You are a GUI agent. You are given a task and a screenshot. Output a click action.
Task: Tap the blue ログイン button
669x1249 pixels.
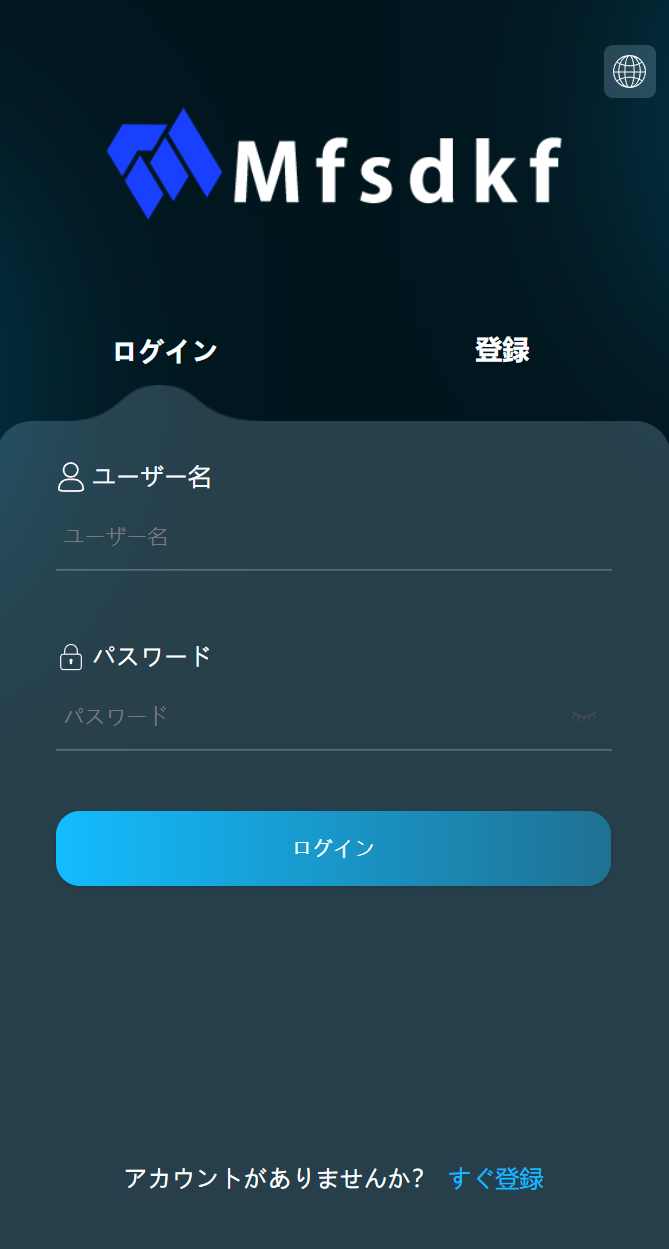point(334,848)
